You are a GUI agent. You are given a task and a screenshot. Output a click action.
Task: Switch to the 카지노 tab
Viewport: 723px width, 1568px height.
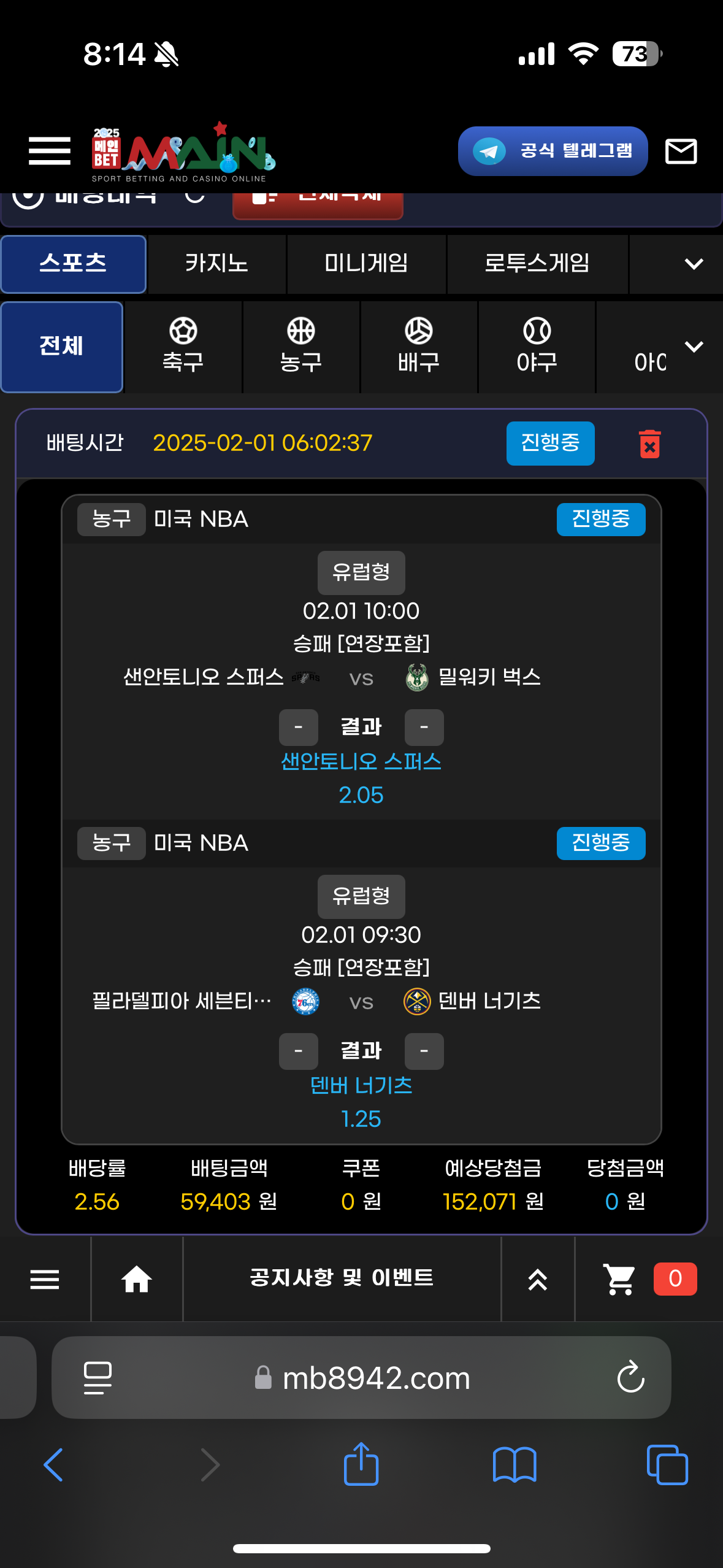[x=216, y=264]
